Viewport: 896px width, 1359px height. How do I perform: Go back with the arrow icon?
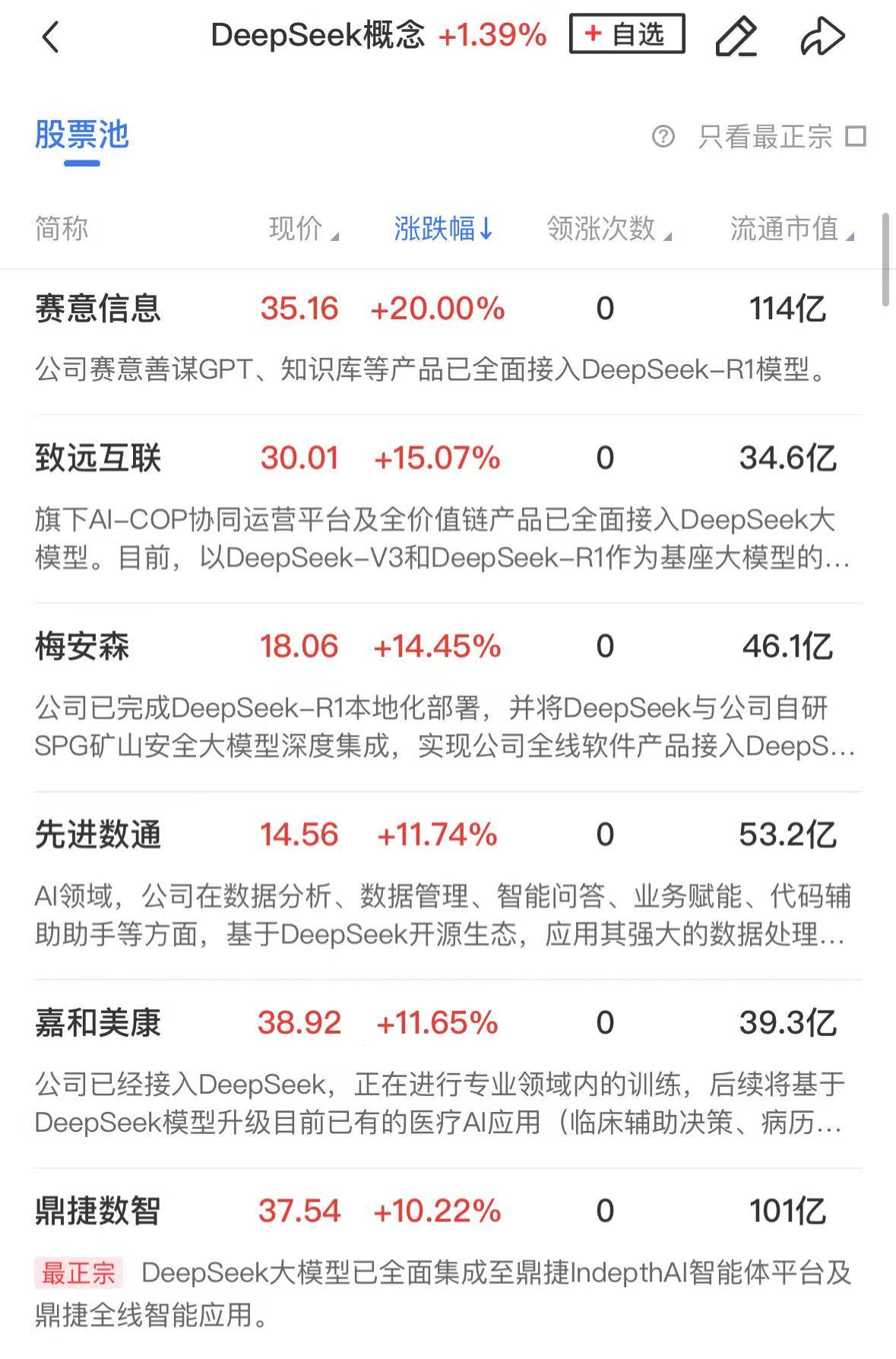51,36
